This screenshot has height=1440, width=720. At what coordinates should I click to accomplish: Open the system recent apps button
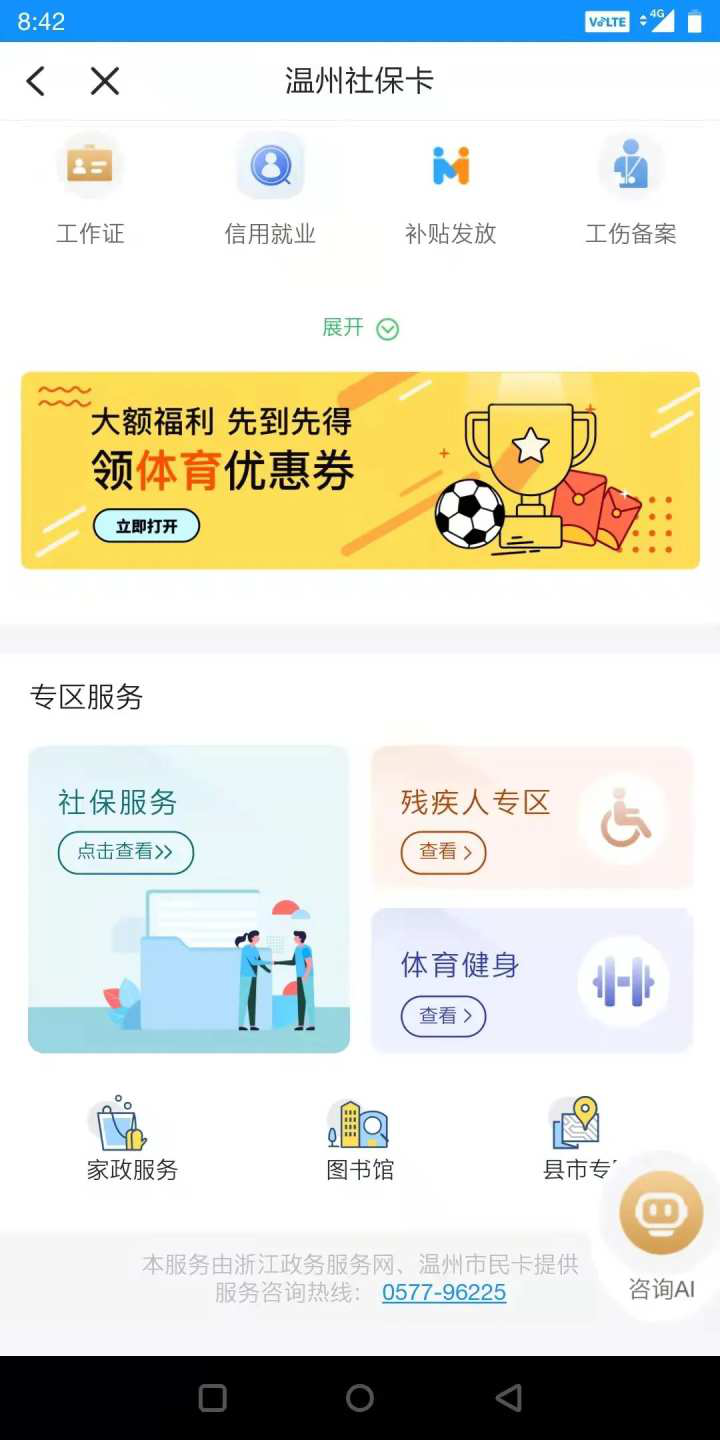click(x=213, y=1398)
